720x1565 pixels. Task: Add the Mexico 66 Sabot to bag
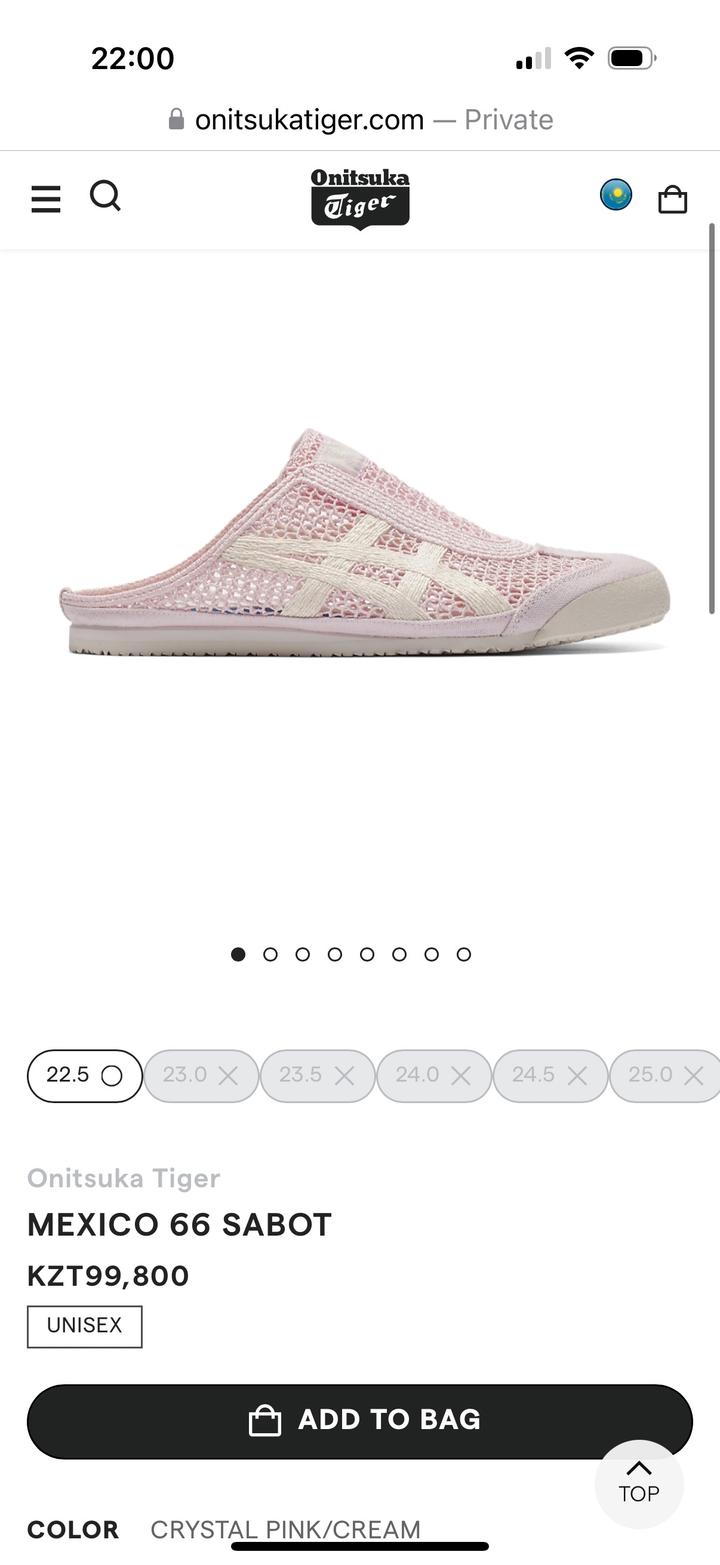tap(360, 1421)
